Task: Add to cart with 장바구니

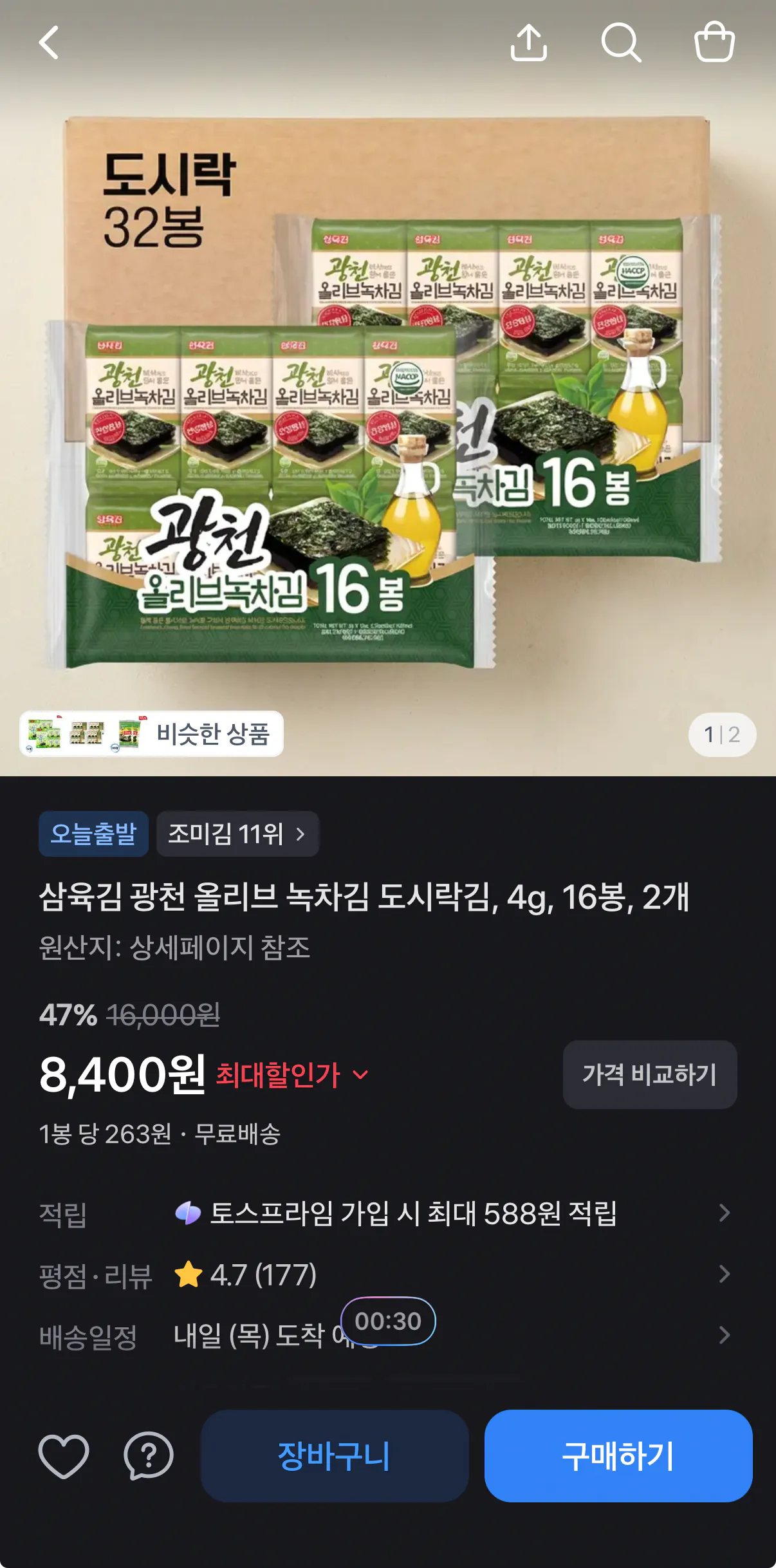Action: click(x=335, y=1456)
